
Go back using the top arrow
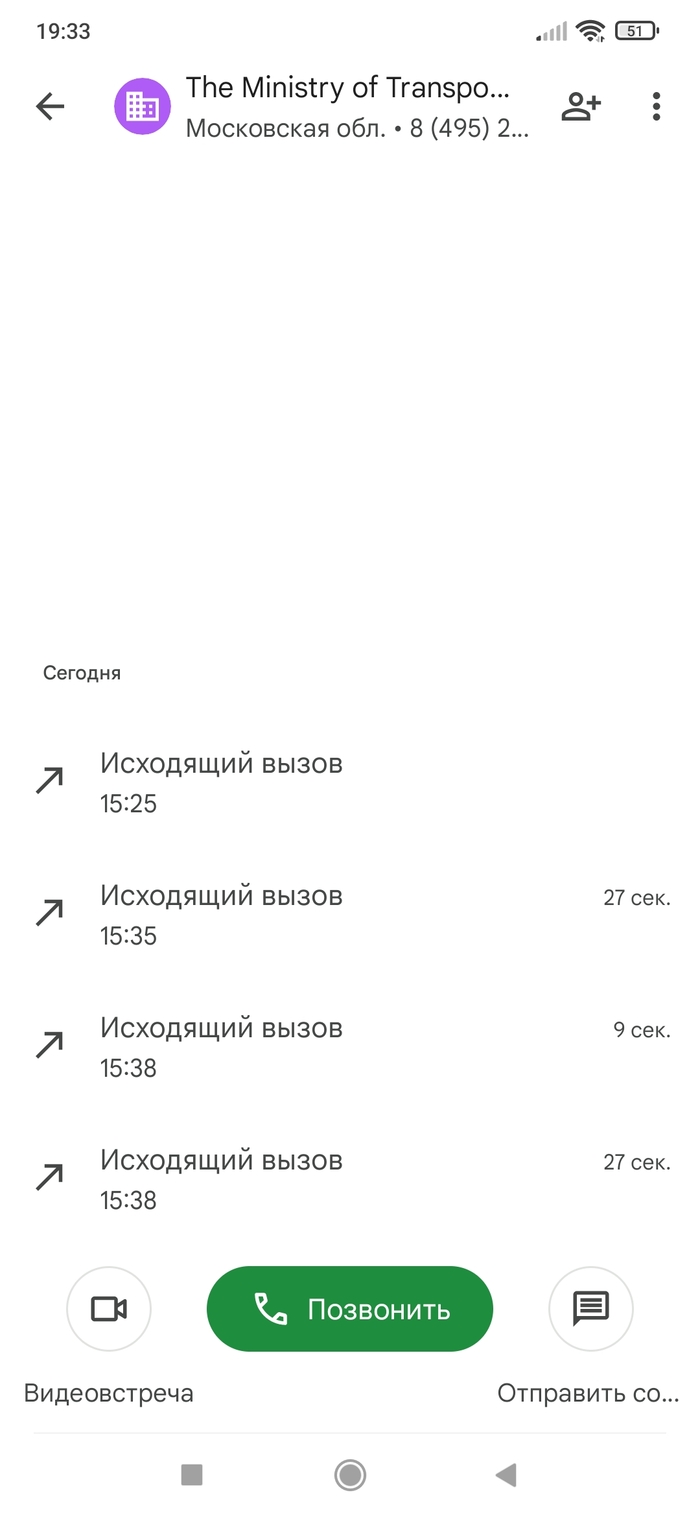[x=50, y=106]
